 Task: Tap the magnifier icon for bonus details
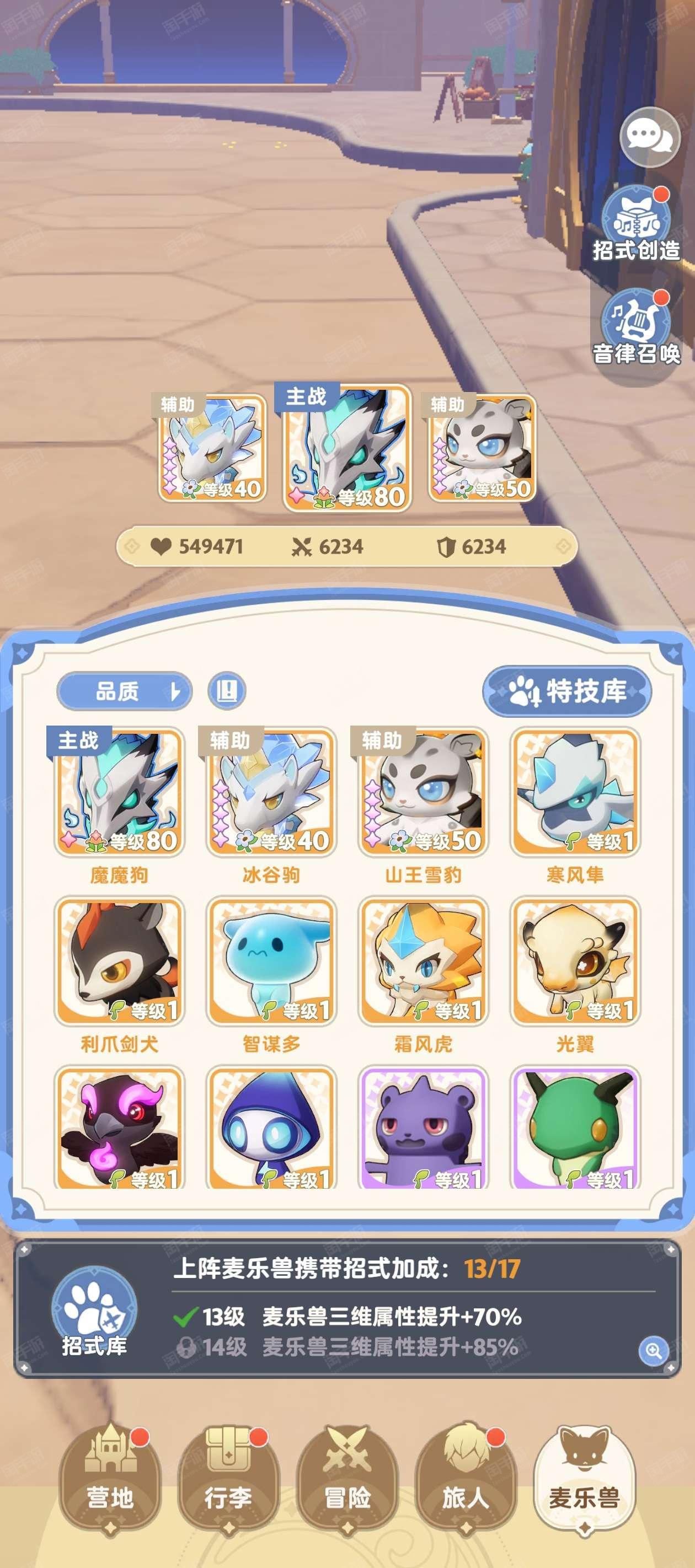click(654, 1351)
